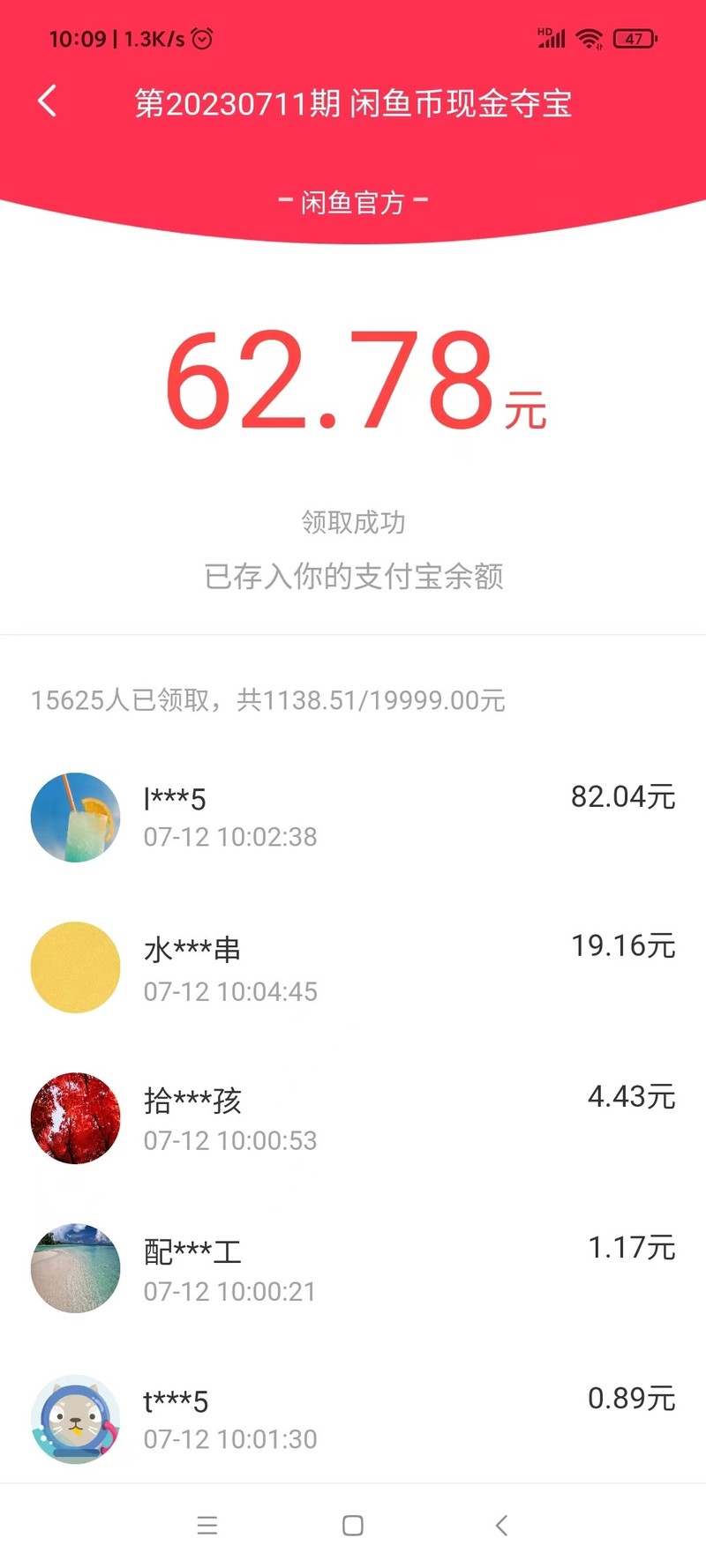Image resolution: width=706 pixels, height=1568 pixels.
Task: Open the red leaves avatar of 拾***孩
Action: point(75,1117)
